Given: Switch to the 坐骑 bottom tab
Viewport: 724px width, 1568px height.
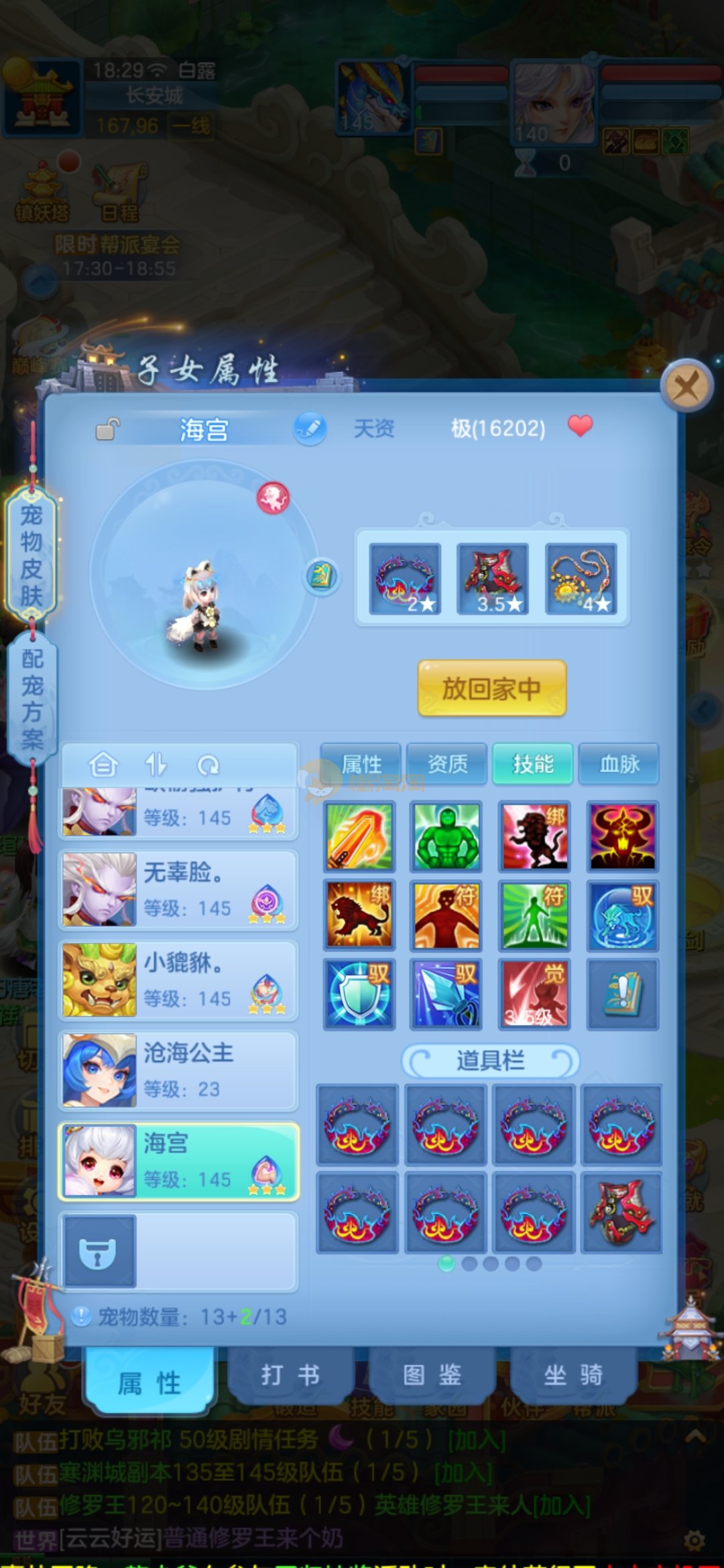Looking at the screenshot, I should 573,1375.
